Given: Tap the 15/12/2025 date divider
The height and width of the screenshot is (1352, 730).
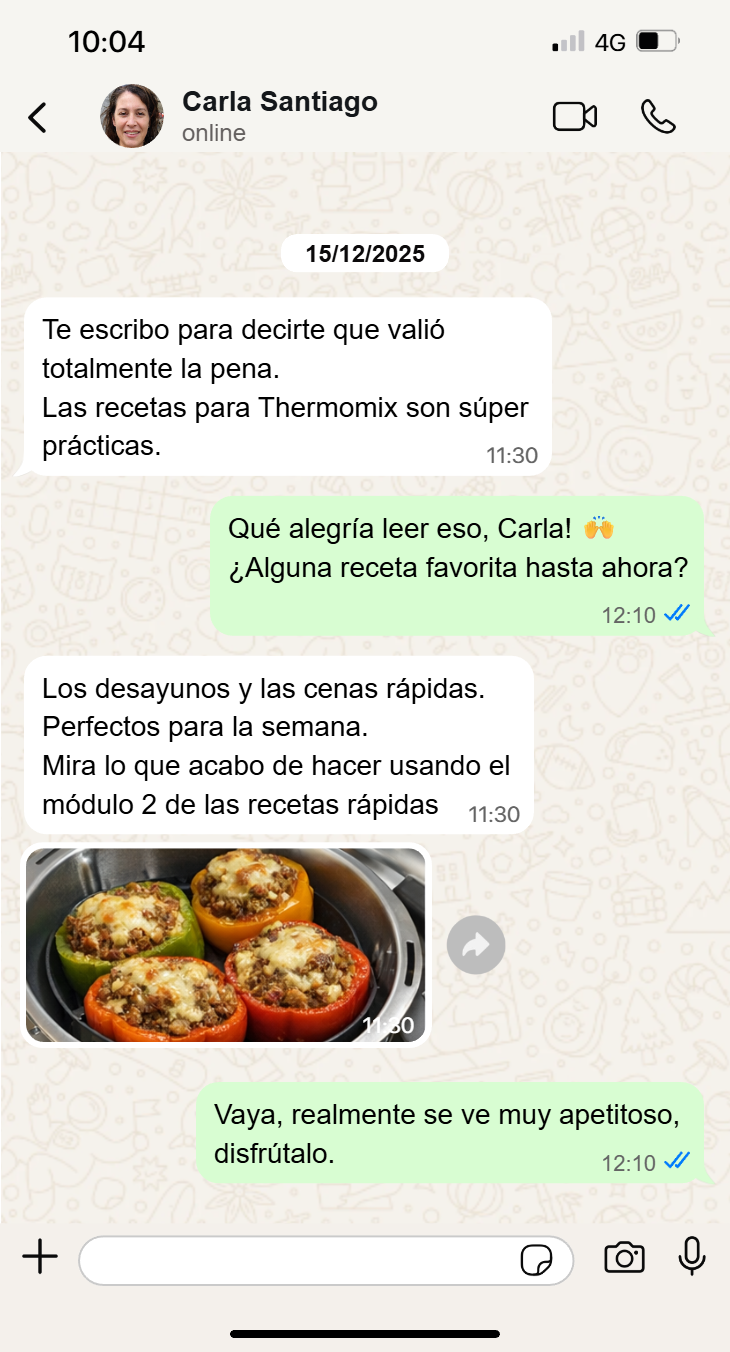Looking at the screenshot, I should click(365, 253).
